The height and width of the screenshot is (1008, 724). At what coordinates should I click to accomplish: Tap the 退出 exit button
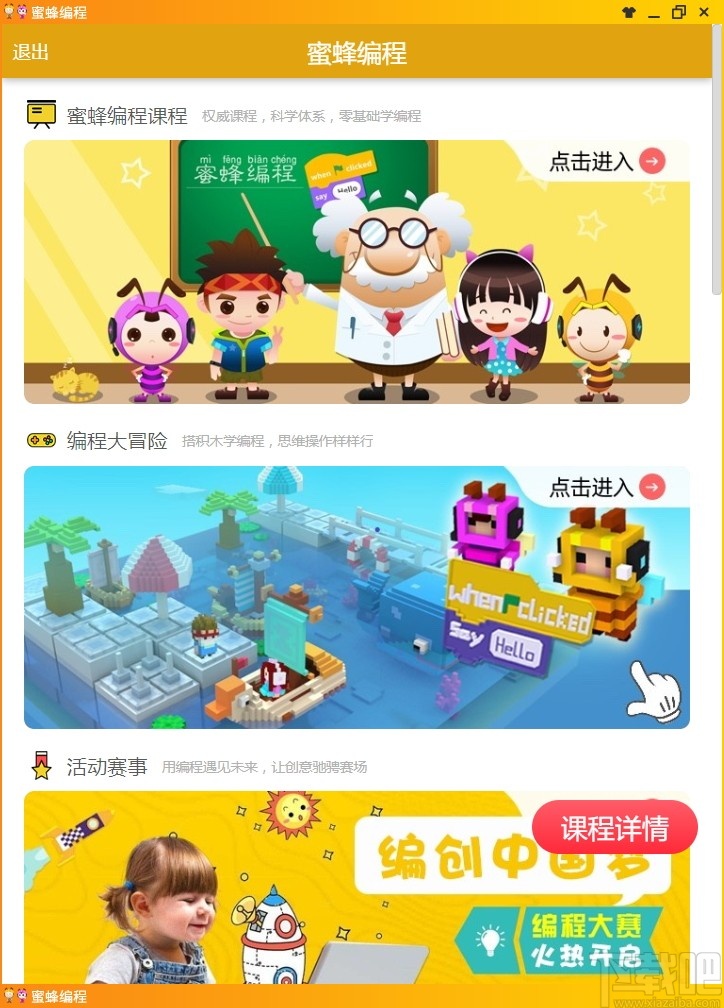point(30,52)
